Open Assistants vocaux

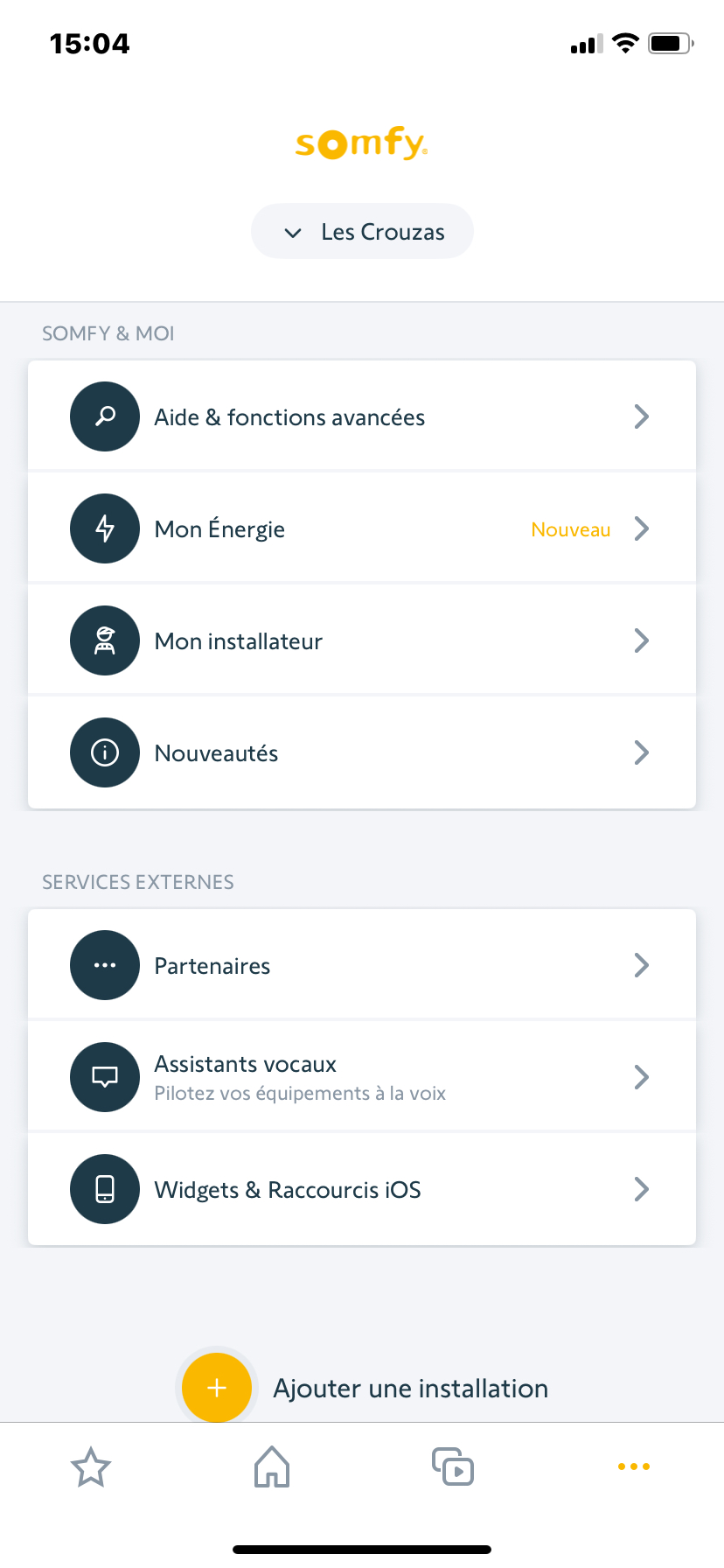(x=362, y=1077)
